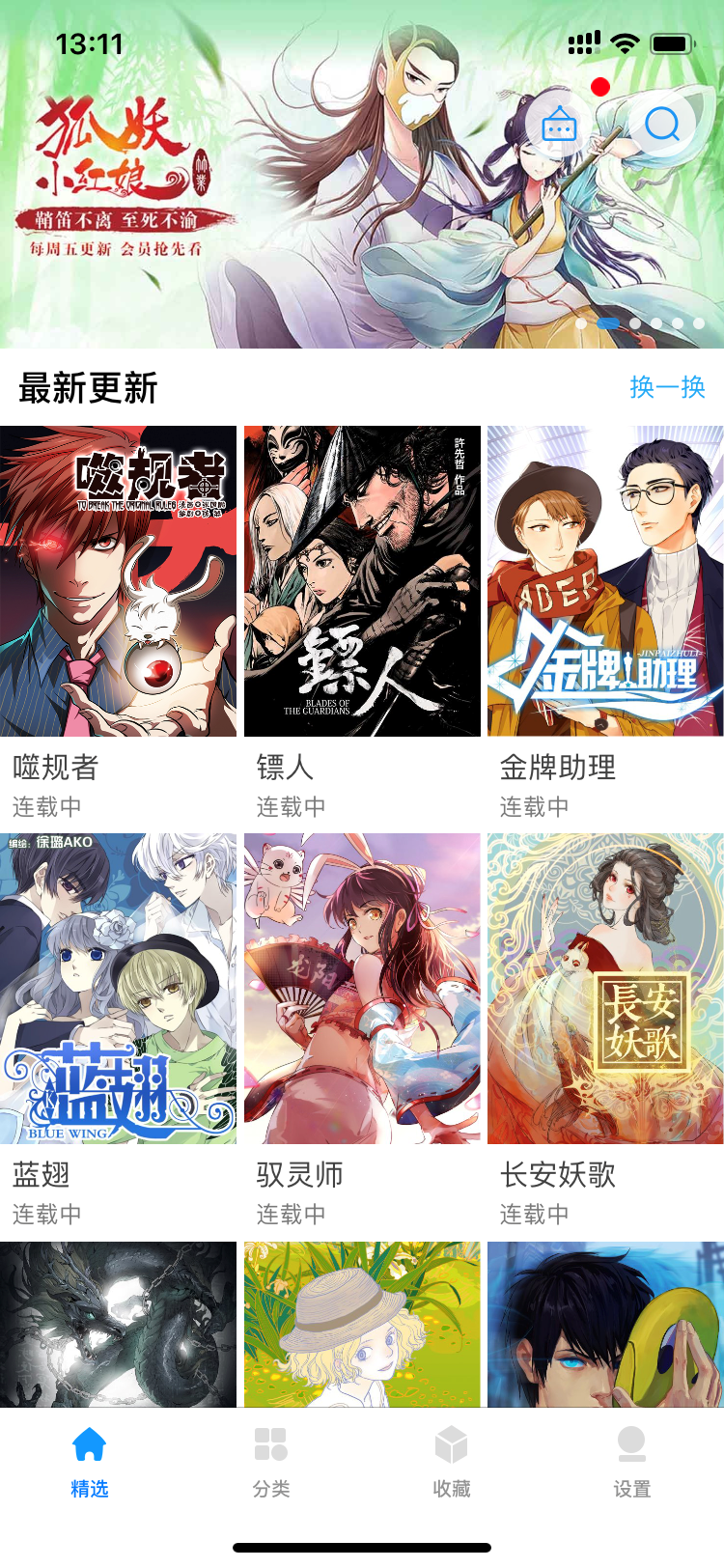The width and height of the screenshot is (724, 1568).
Task: Switch to the 收藏 tab
Action: coord(452,1462)
